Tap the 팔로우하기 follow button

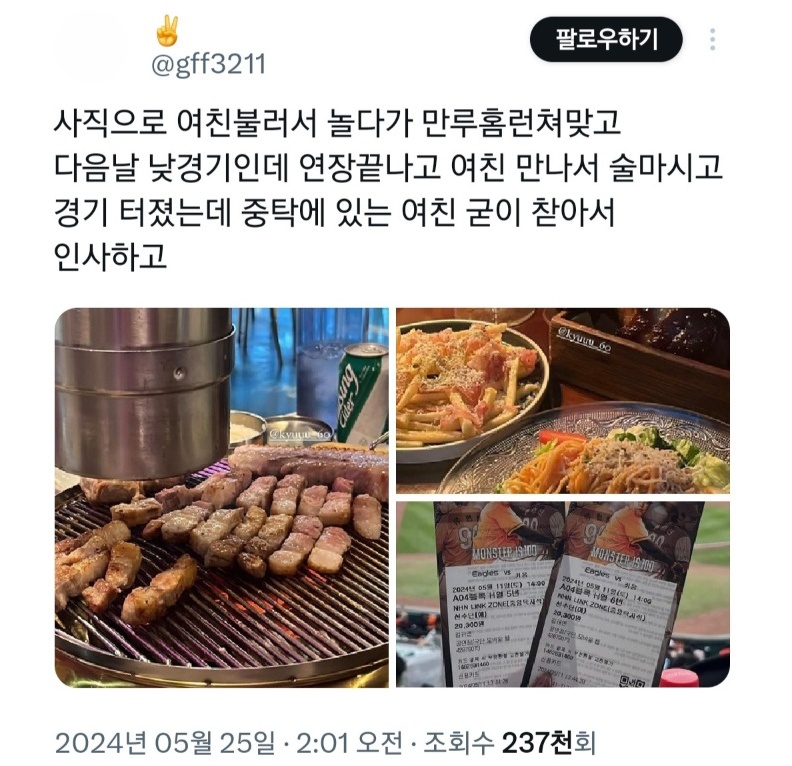click(x=606, y=40)
